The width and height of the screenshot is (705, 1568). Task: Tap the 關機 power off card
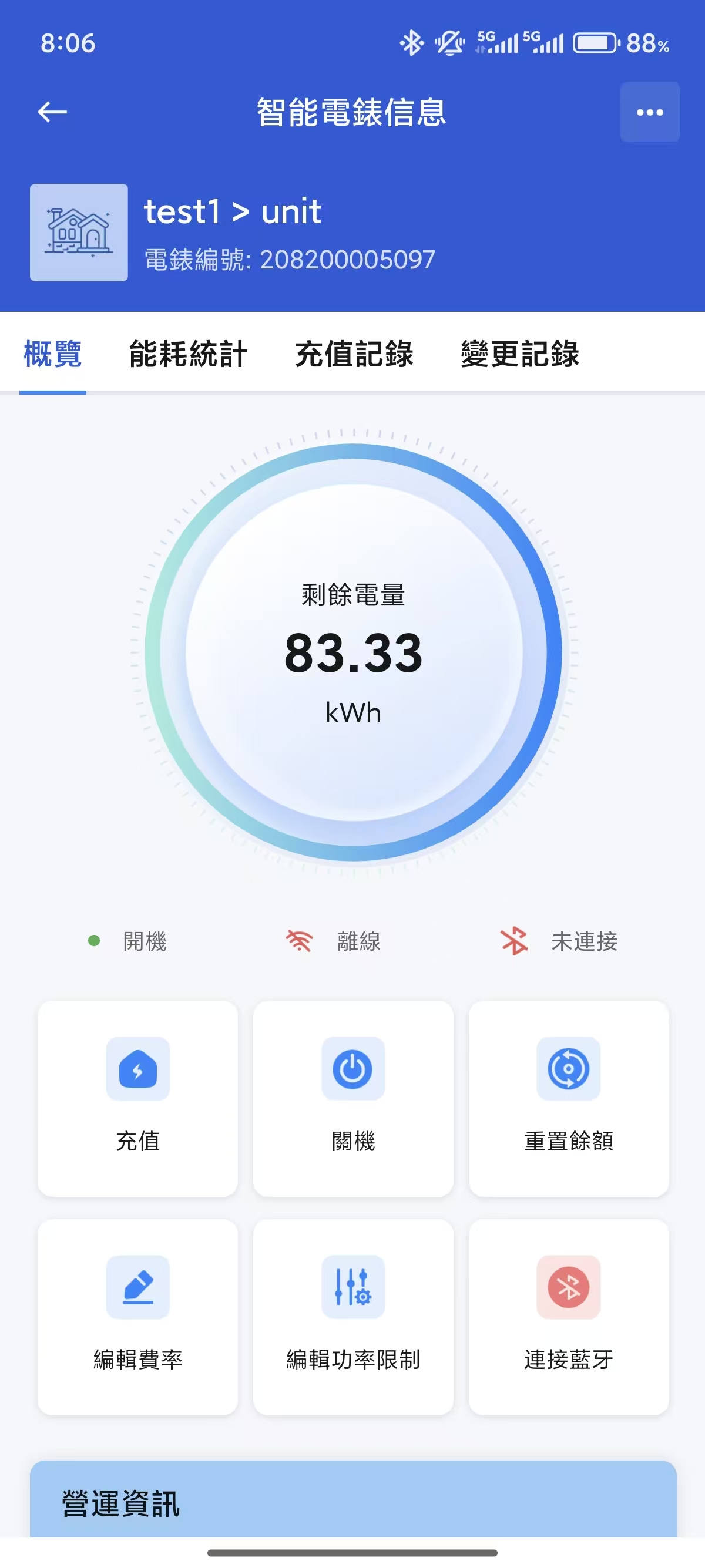pyautogui.click(x=353, y=1099)
